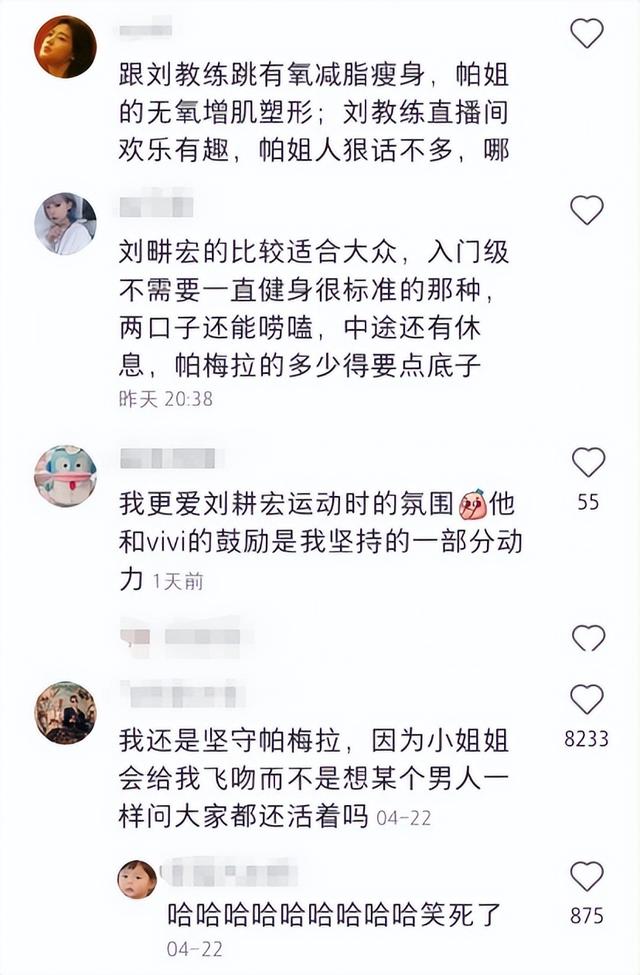Like the comment 我更爱刘耕宏运动时的氛围

[x=588, y=462]
